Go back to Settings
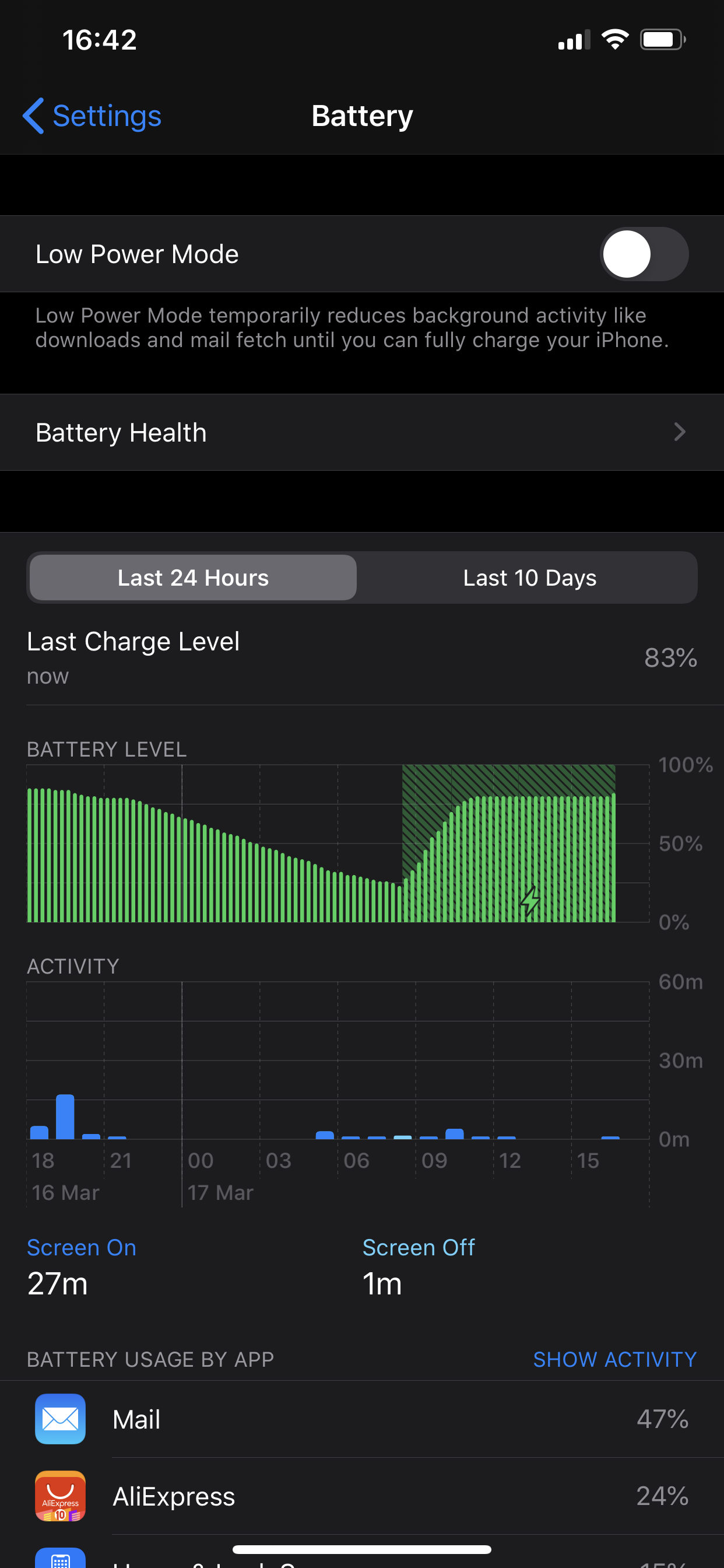This screenshot has width=724, height=1568. tap(93, 116)
